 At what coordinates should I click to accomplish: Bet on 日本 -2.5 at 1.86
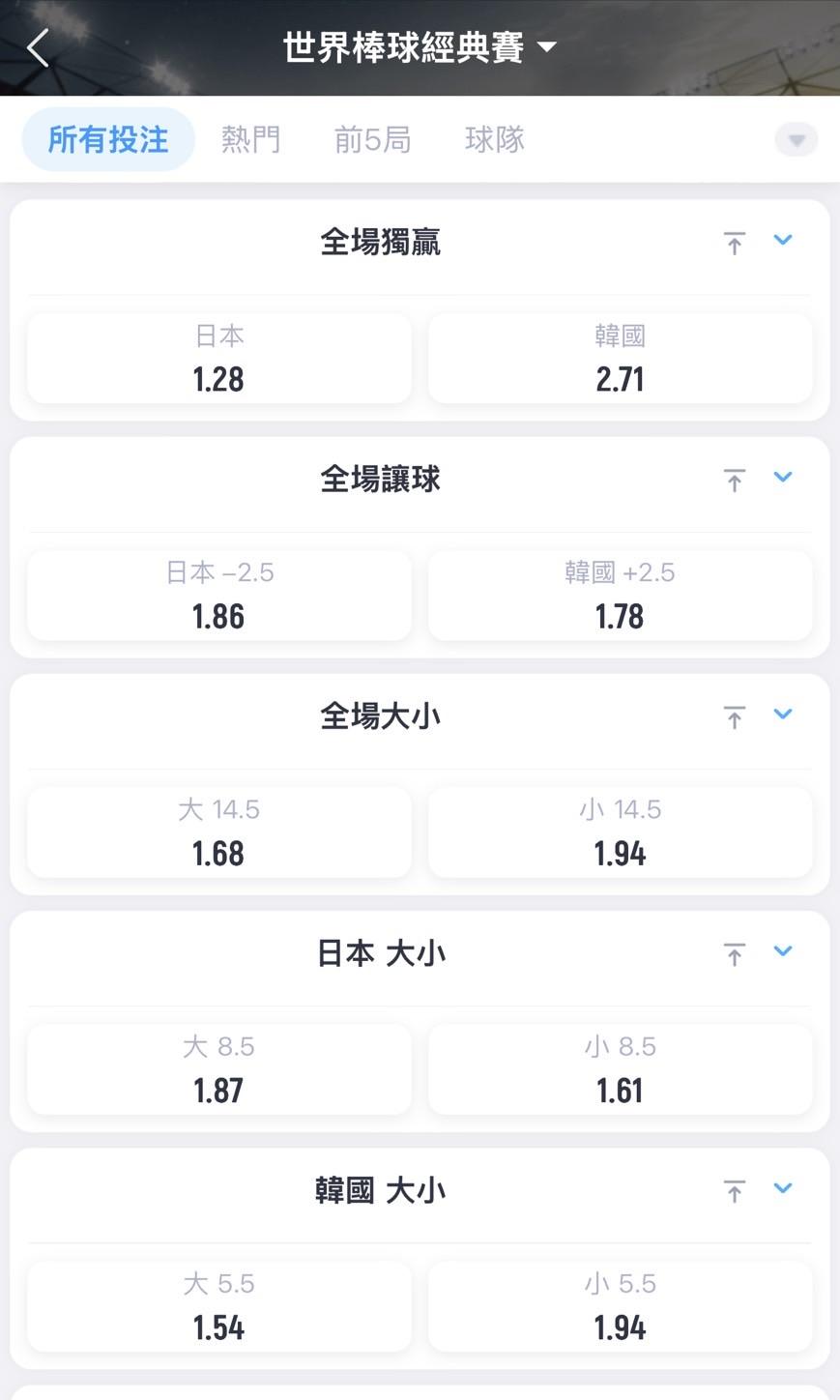[x=219, y=596]
